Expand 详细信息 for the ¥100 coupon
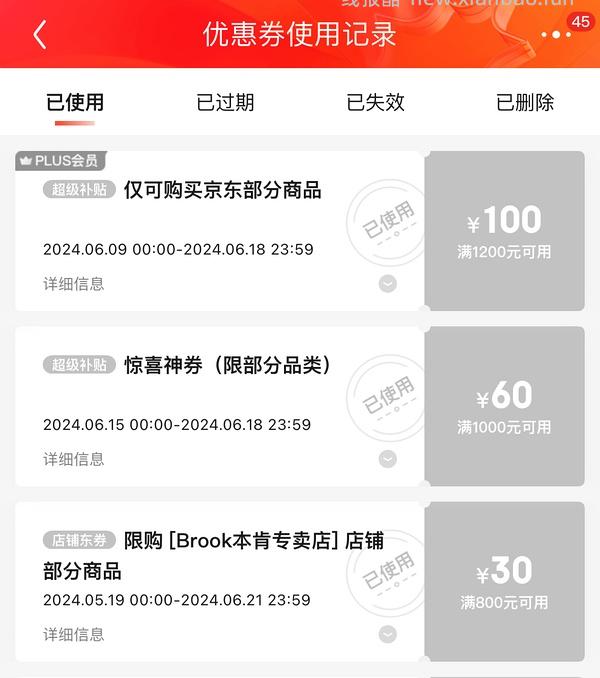The width and height of the screenshot is (600, 678). [388, 284]
